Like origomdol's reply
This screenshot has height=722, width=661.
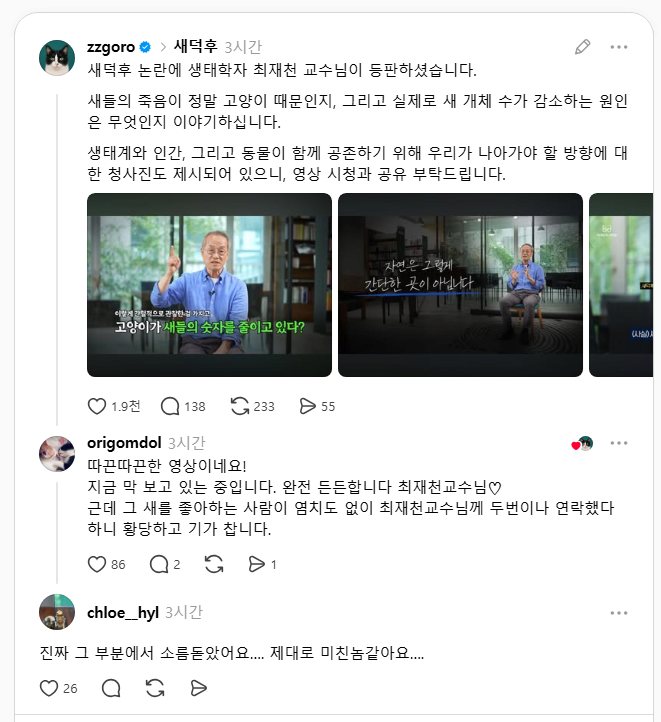pos(97,564)
